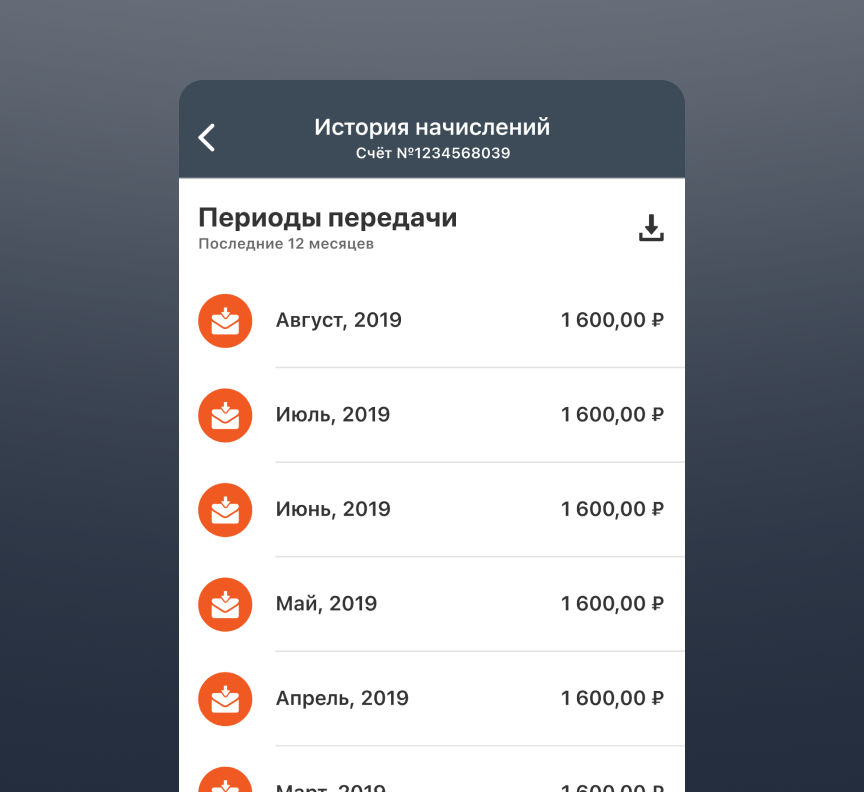Open the Август, 2019 period

click(432, 321)
